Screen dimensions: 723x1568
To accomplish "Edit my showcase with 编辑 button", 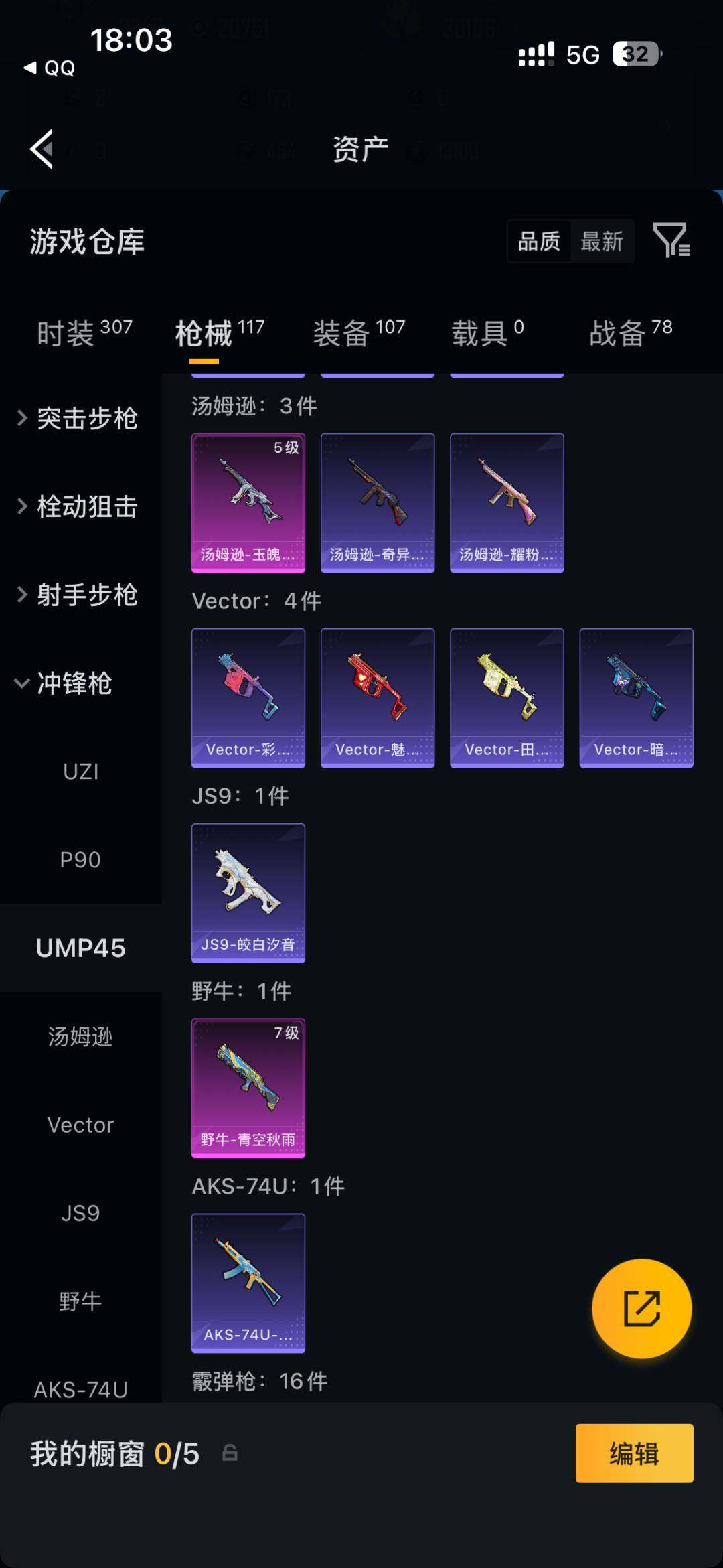I will point(634,1453).
